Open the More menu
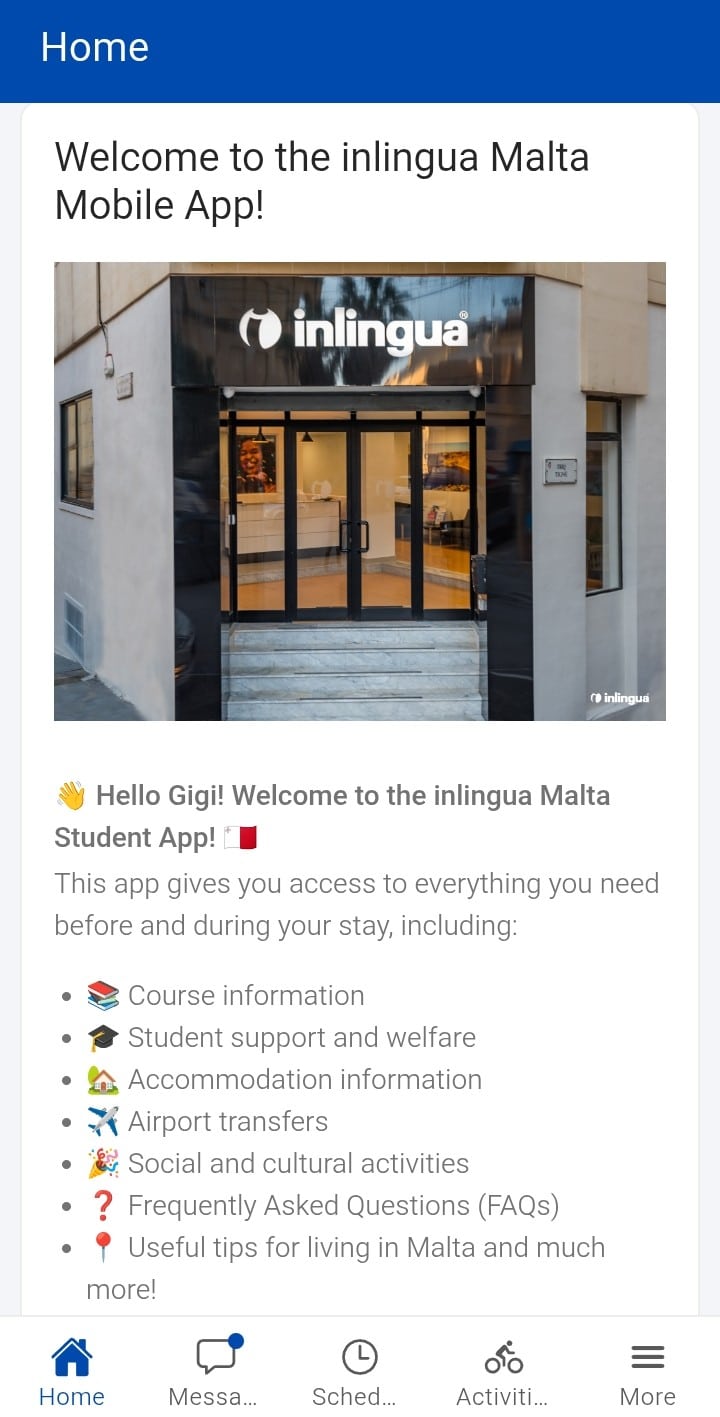 (648, 1368)
